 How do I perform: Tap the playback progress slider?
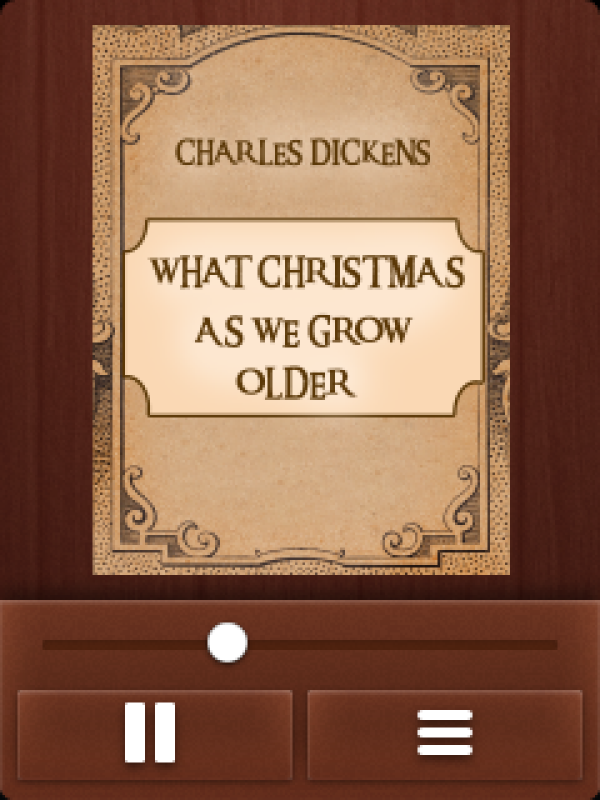(228, 642)
